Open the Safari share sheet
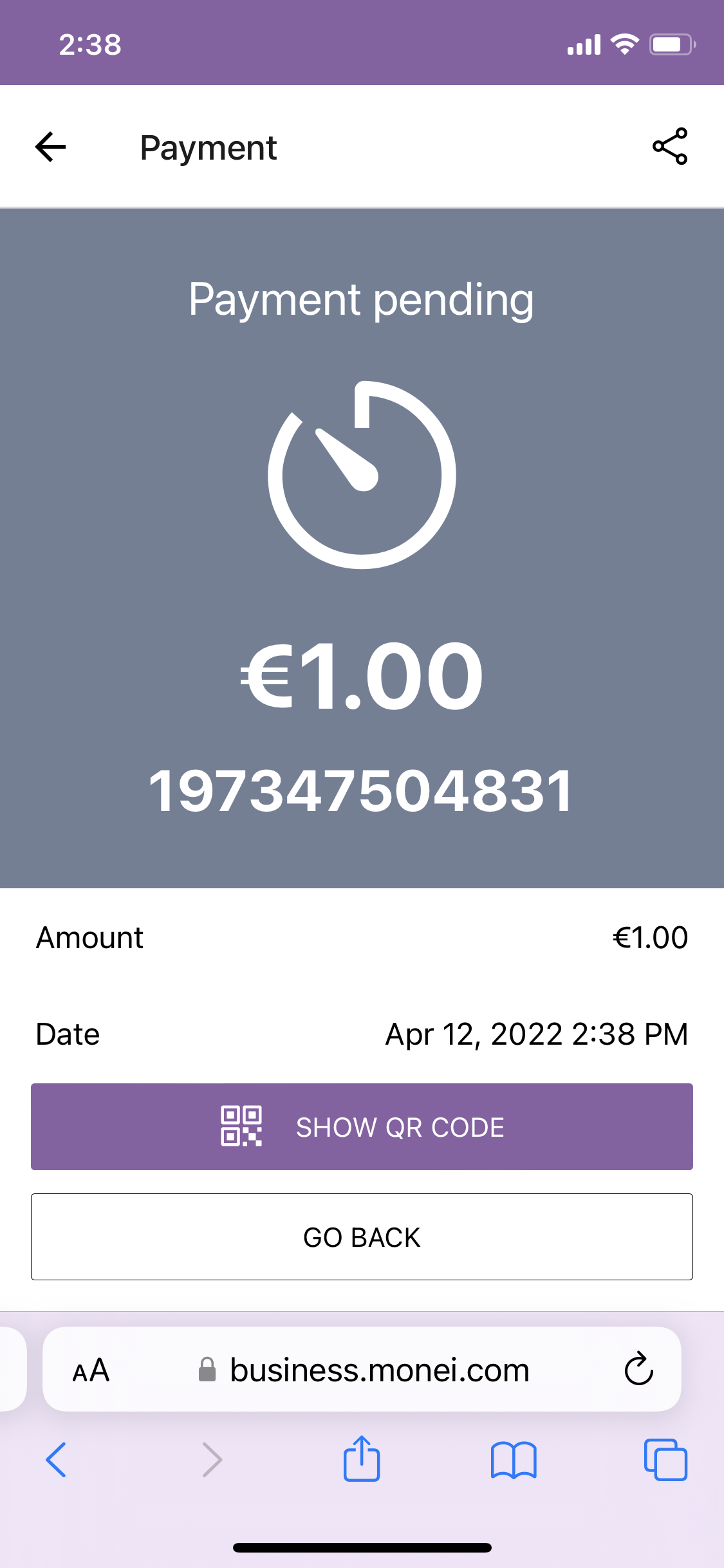The width and height of the screenshot is (724, 1568). coord(362,1458)
